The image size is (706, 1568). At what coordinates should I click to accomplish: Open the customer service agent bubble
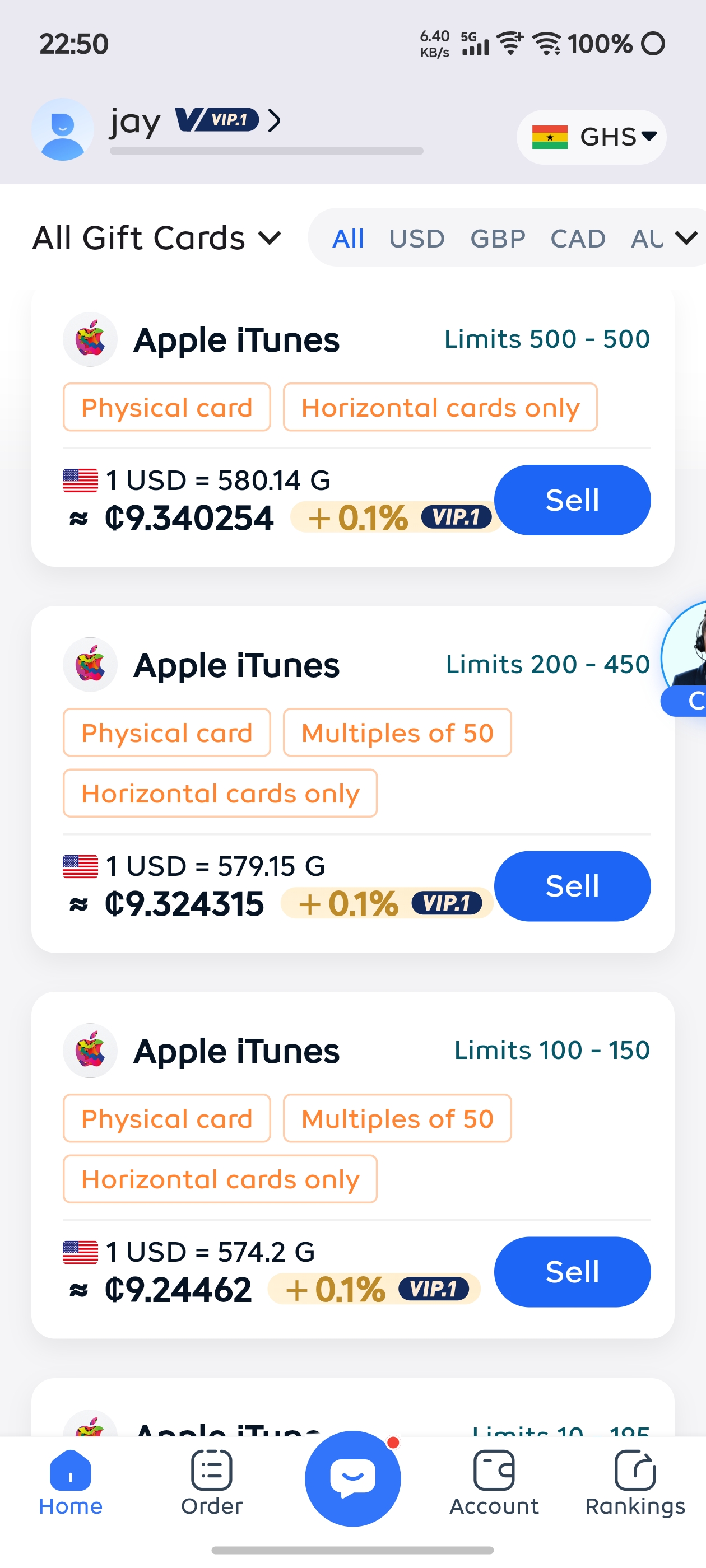click(x=687, y=657)
